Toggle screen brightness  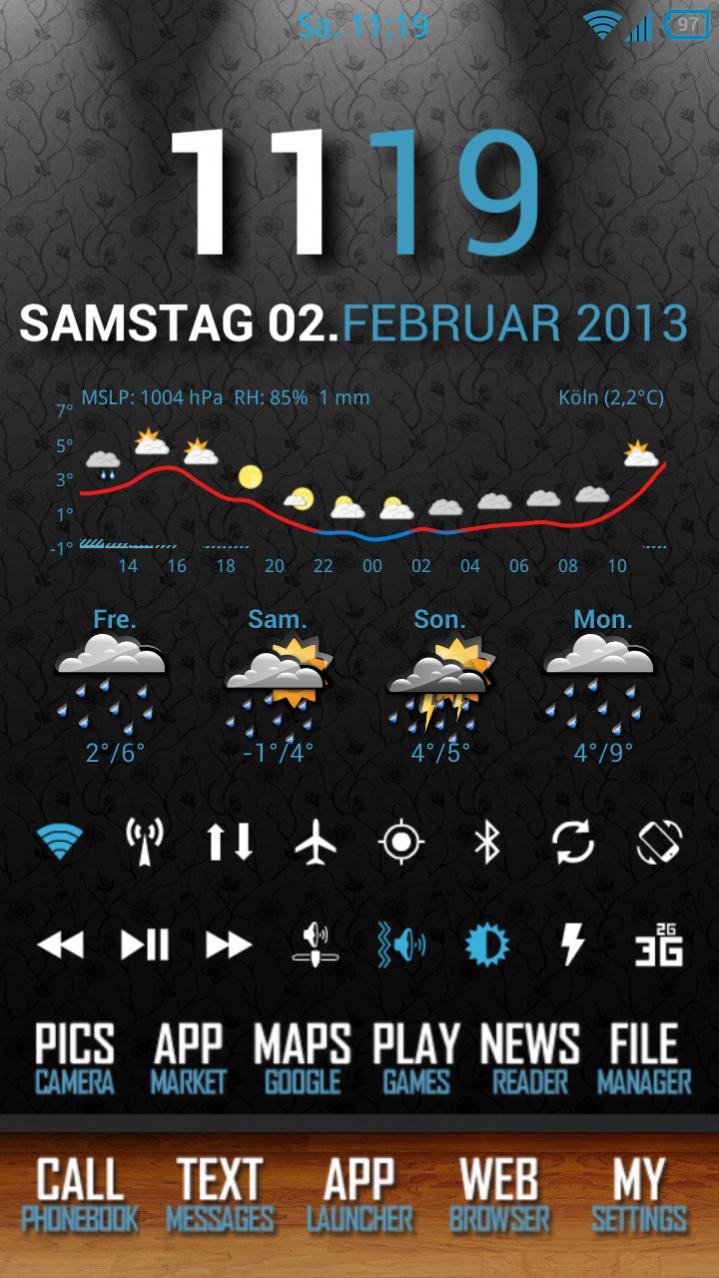coord(487,944)
